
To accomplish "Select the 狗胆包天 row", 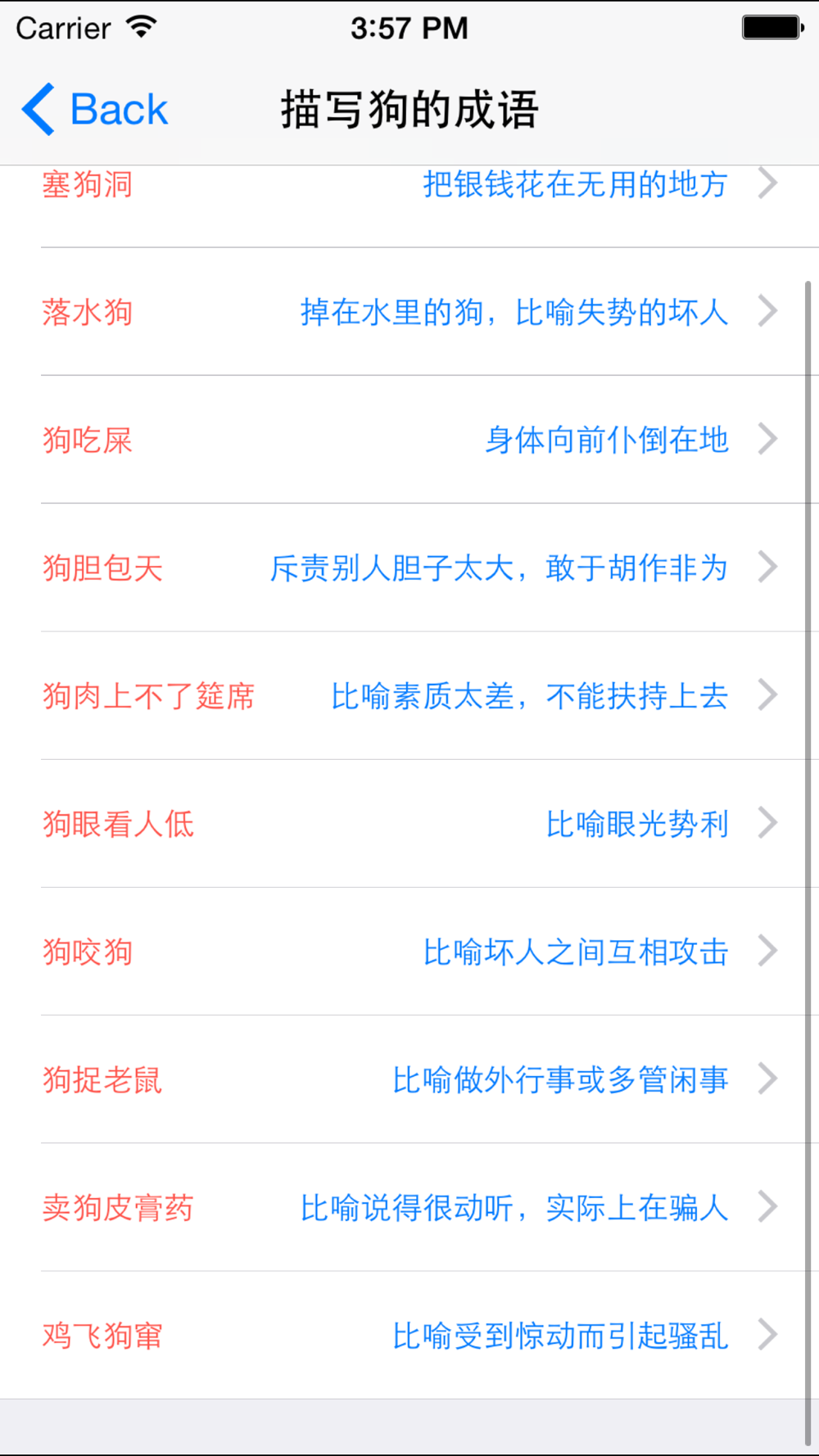I will 409,567.
